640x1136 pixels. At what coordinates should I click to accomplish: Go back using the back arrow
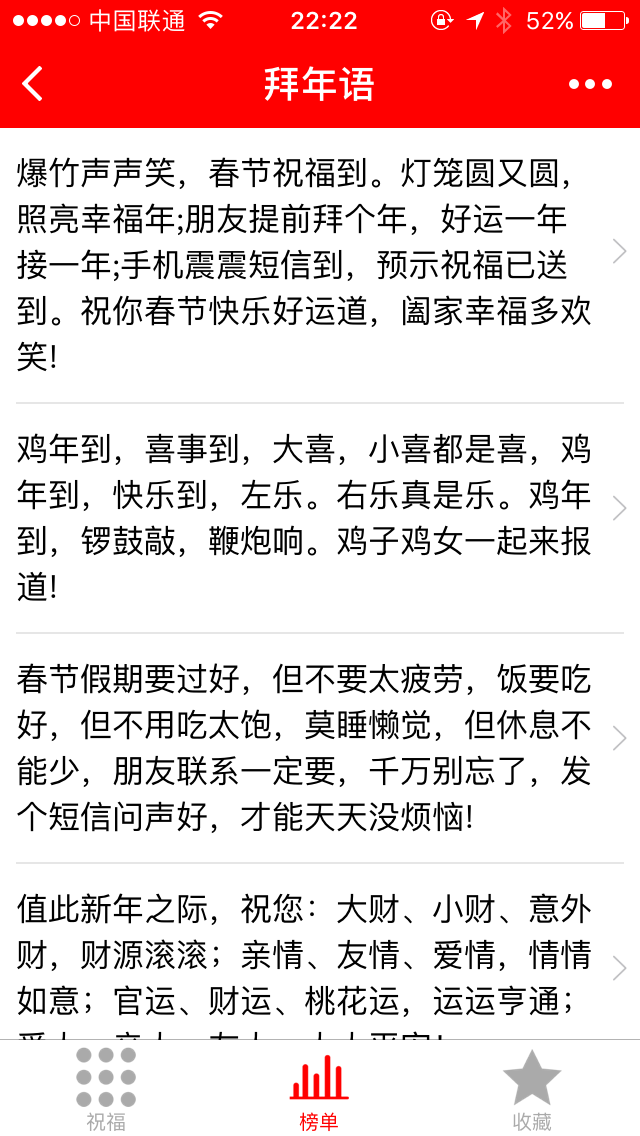click(32, 84)
